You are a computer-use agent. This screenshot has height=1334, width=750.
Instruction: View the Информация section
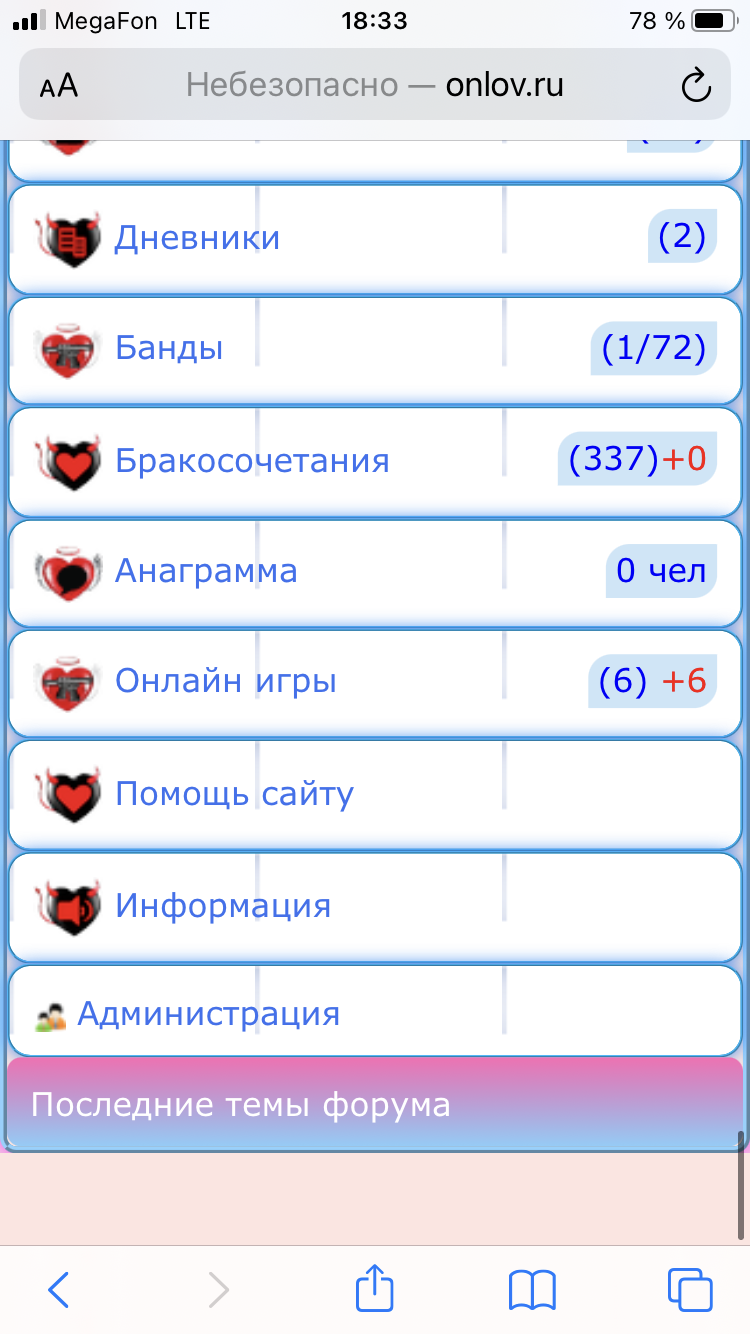pos(222,906)
